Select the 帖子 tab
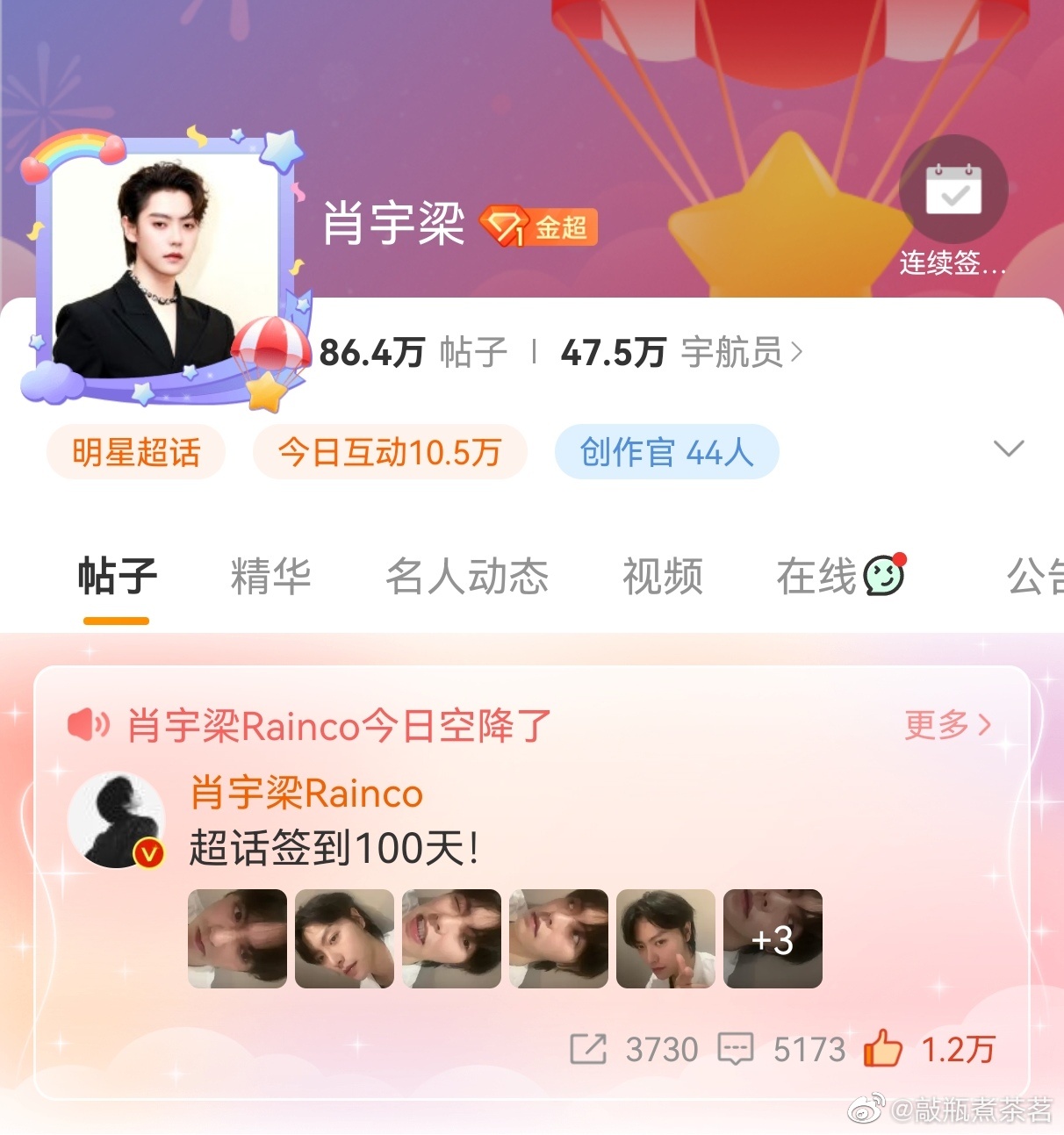Image resolution: width=1064 pixels, height=1135 pixels. point(117,577)
